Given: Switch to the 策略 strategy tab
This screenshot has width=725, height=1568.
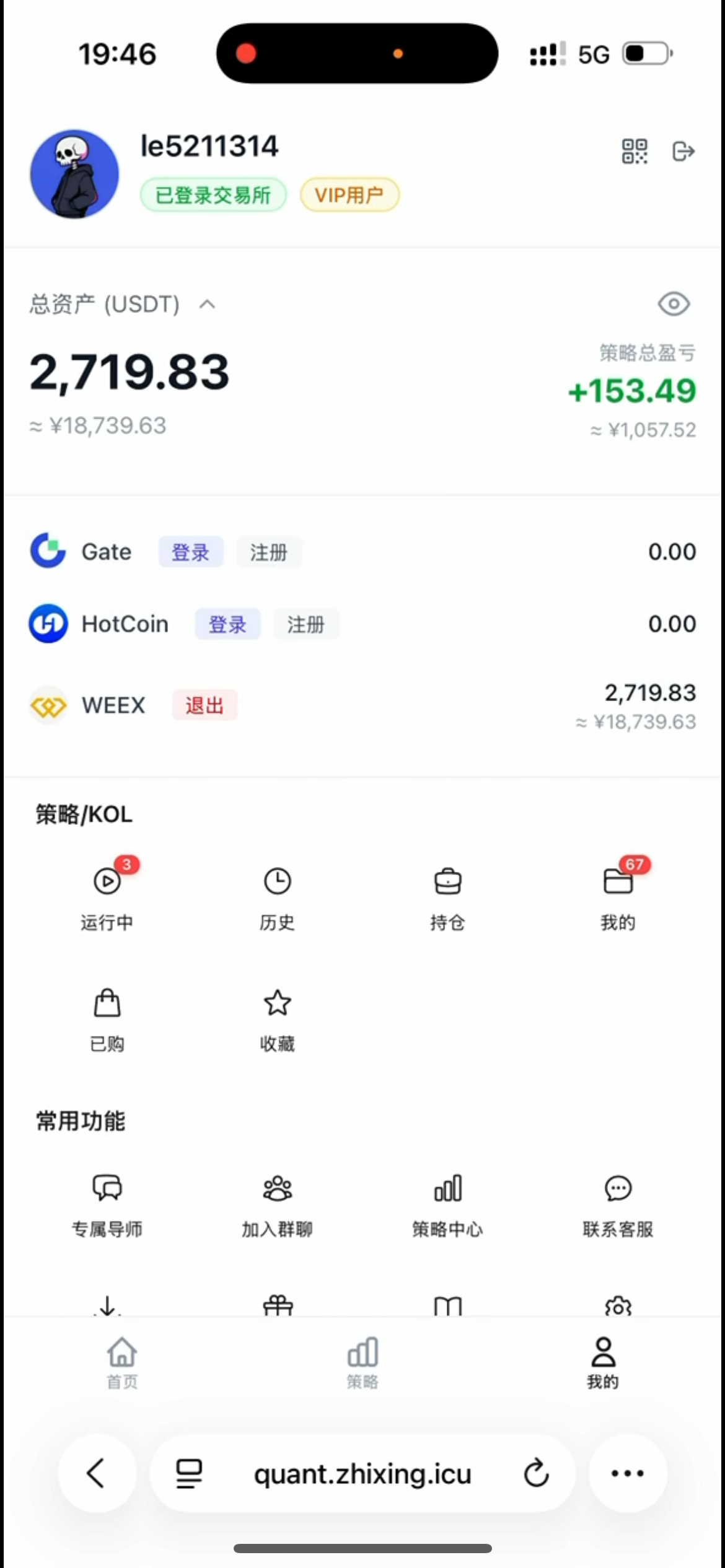Looking at the screenshot, I should (x=362, y=1362).
